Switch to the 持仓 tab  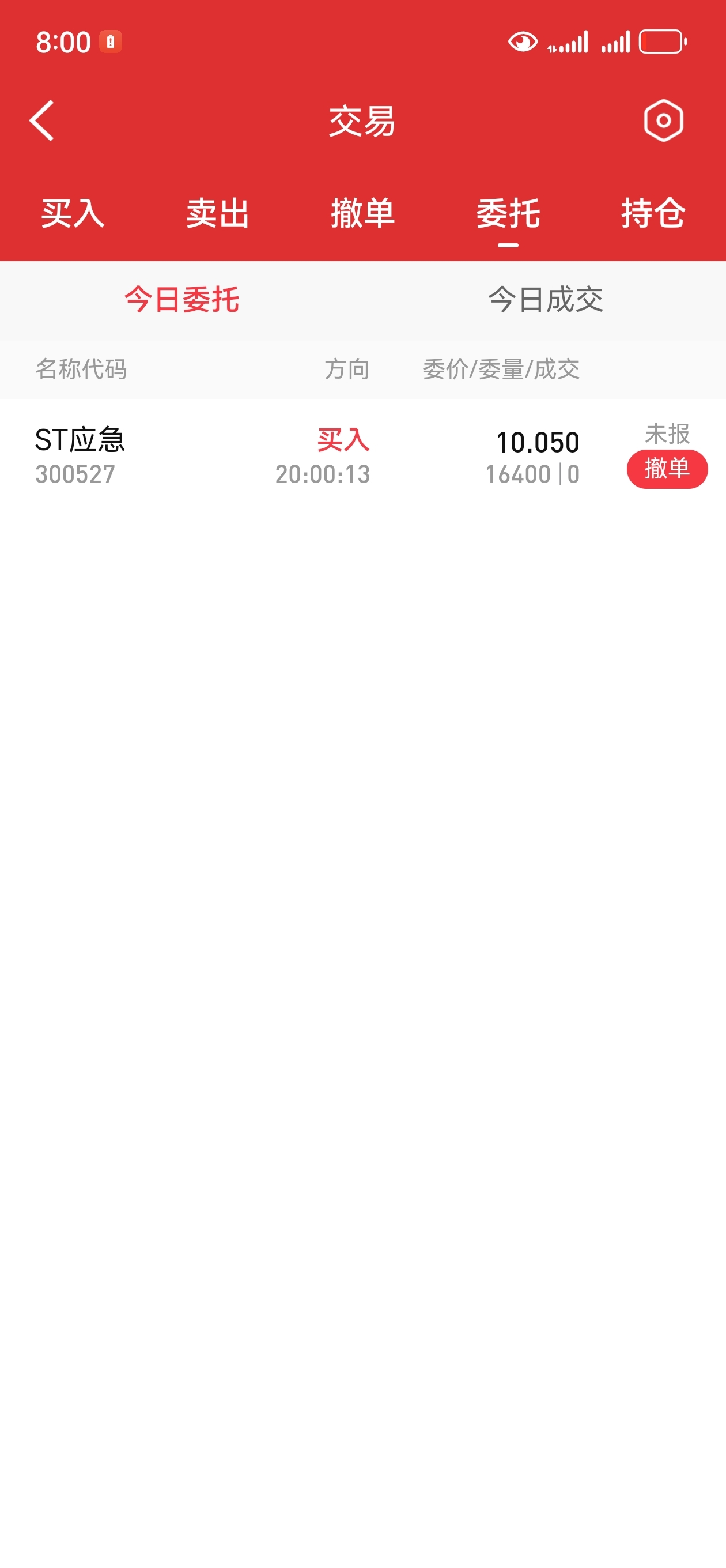[x=653, y=214]
